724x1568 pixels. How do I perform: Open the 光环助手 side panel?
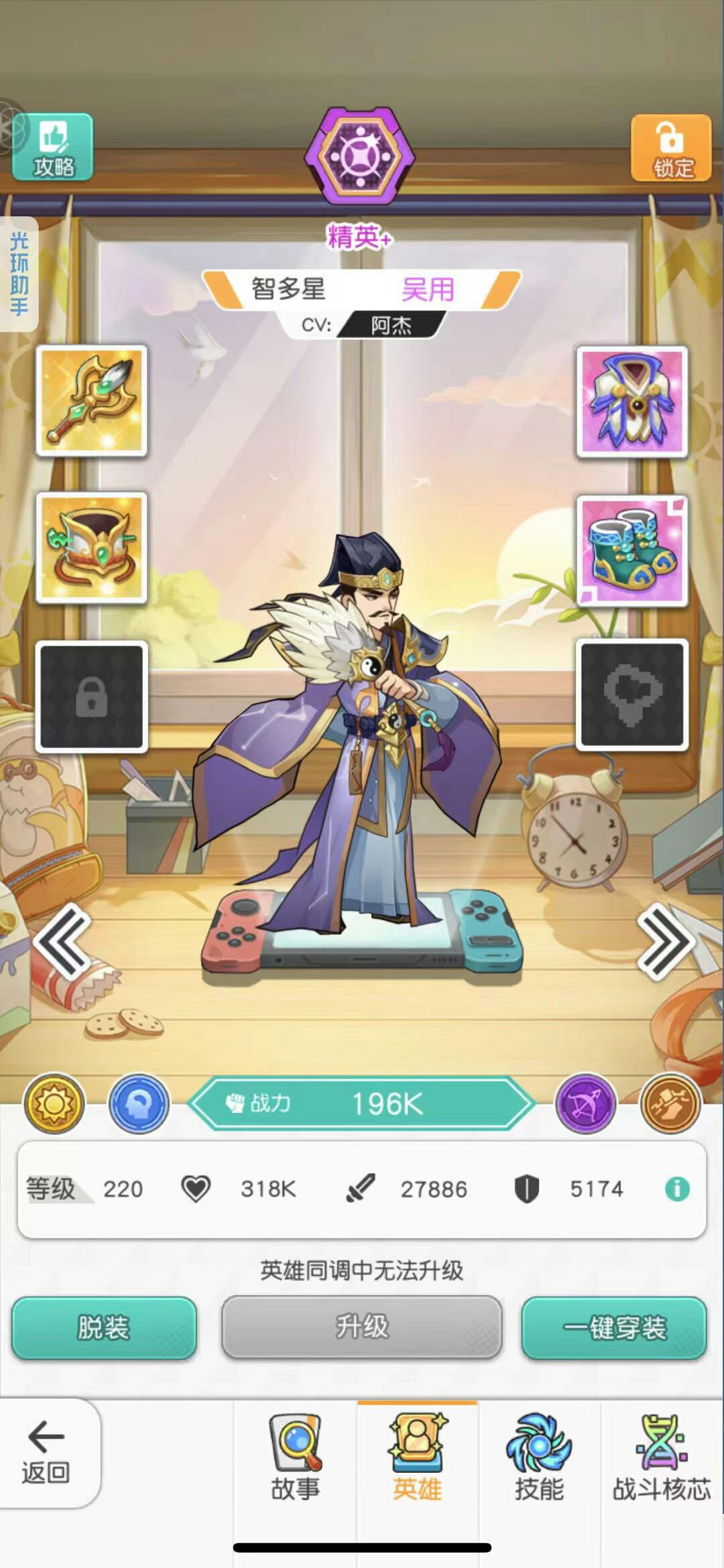click(x=18, y=274)
